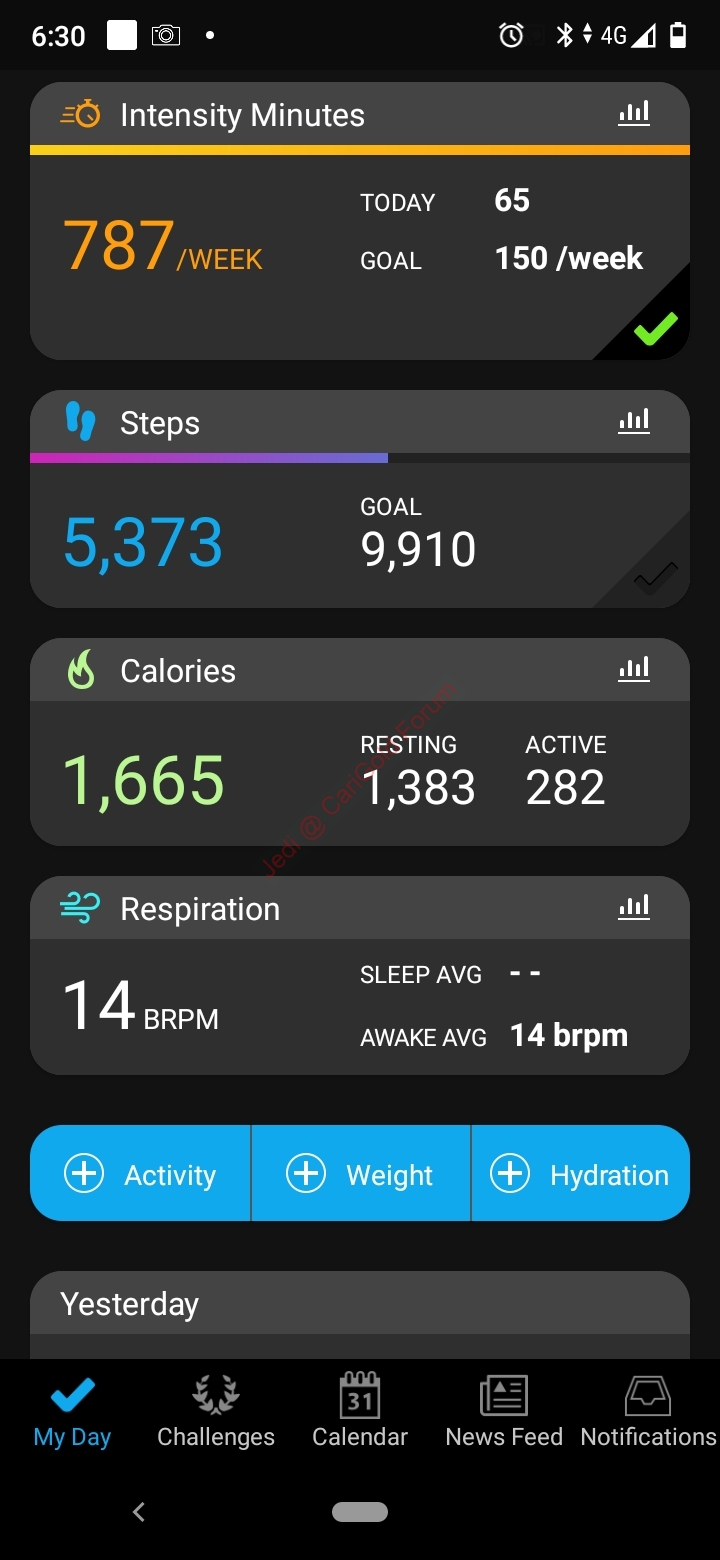Open the Steps card details
This screenshot has width=720, height=1560.
click(x=360, y=499)
